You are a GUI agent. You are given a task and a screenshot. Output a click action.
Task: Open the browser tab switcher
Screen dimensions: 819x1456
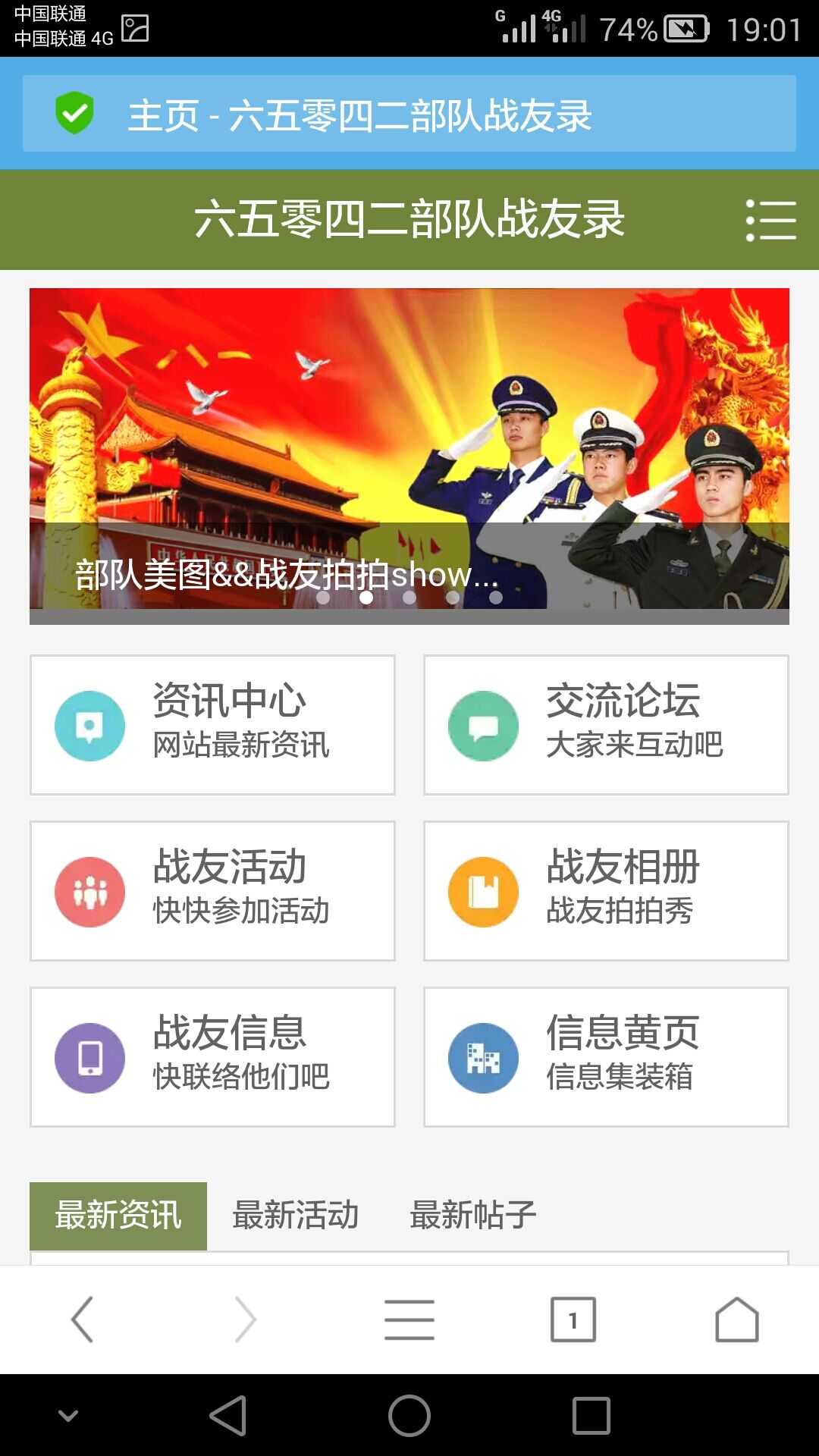[573, 1319]
